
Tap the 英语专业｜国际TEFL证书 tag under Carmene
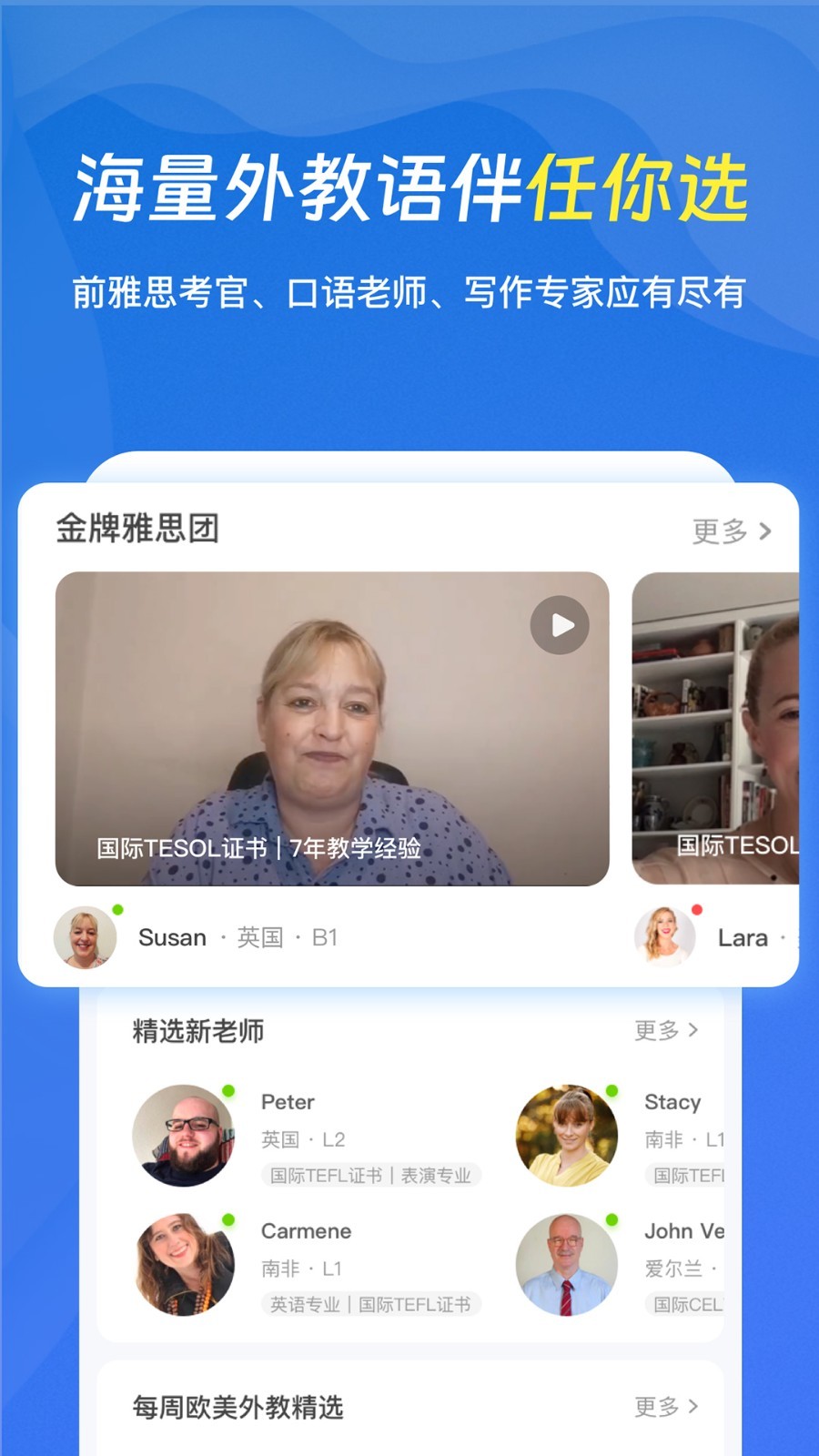coord(369,1304)
